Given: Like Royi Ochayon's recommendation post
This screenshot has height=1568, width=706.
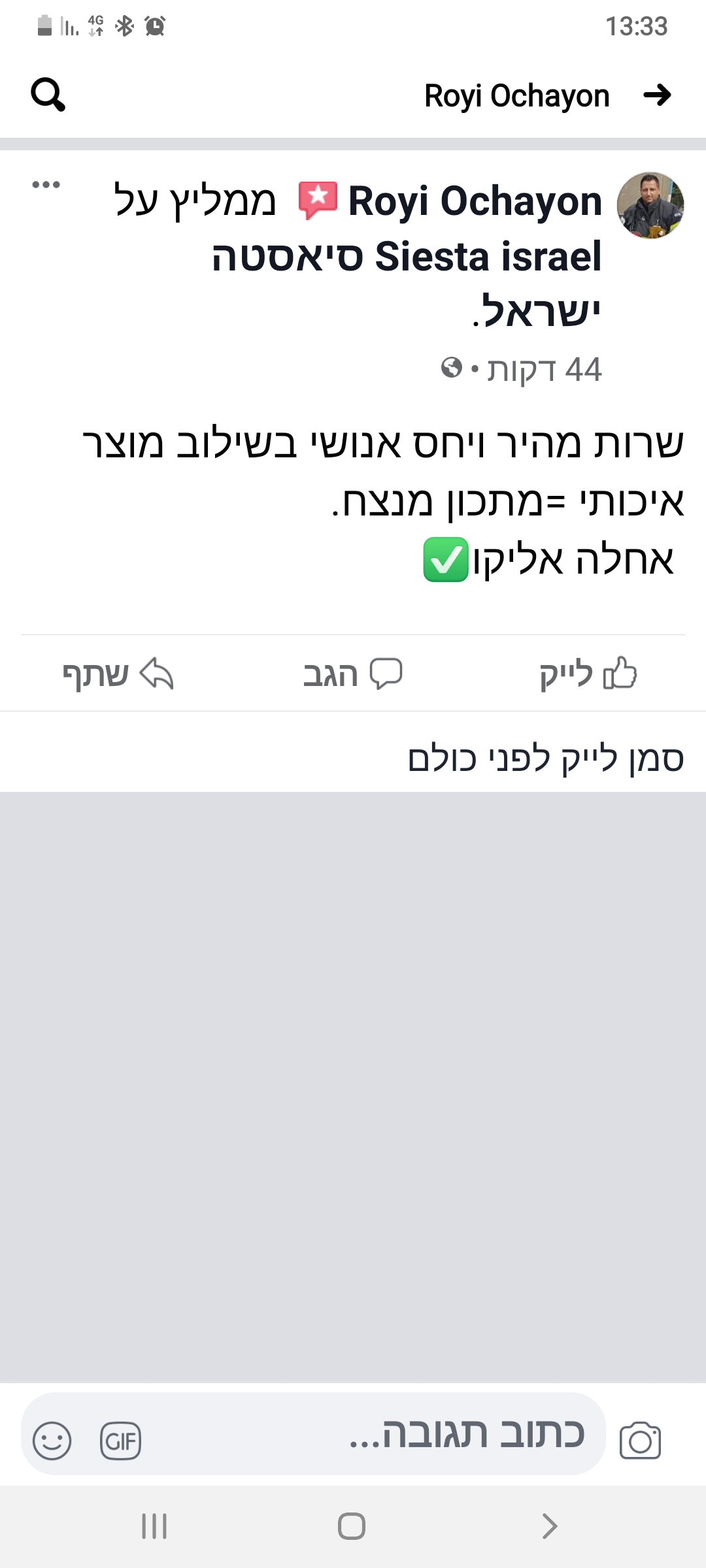Looking at the screenshot, I should pos(588,674).
